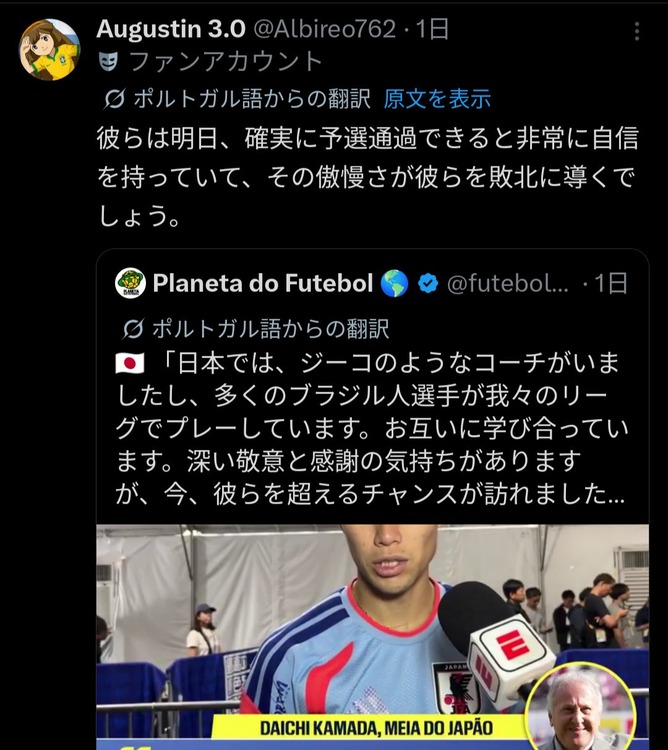Open the quoted Planeta do Futebol post
The height and width of the screenshot is (750, 668).
point(372,387)
